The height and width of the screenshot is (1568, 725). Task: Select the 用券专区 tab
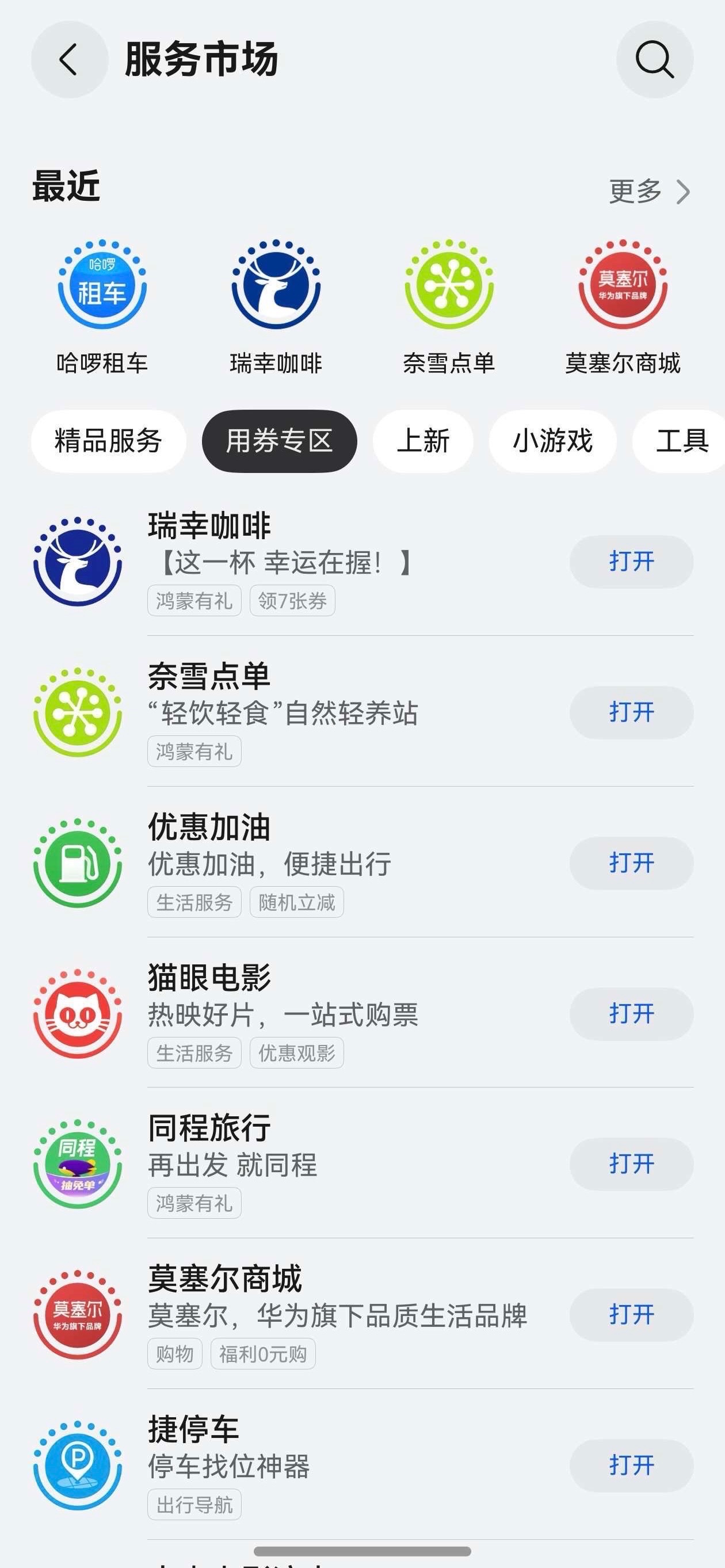(x=280, y=441)
